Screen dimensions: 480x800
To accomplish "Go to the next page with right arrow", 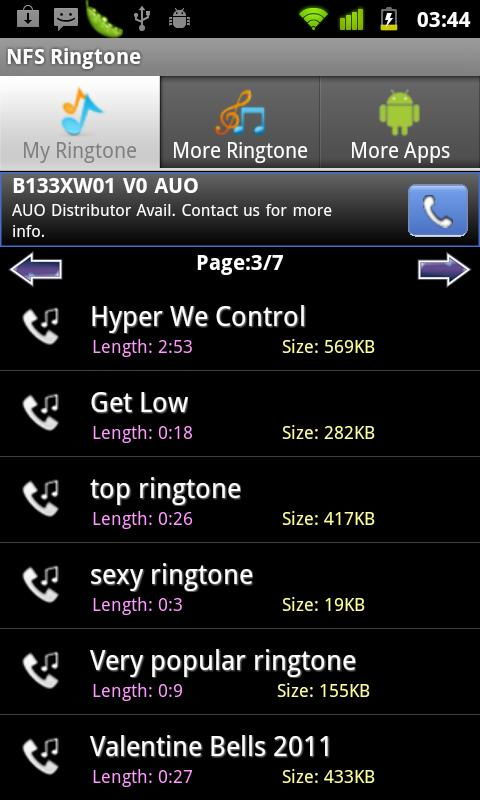I will tap(444, 269).
